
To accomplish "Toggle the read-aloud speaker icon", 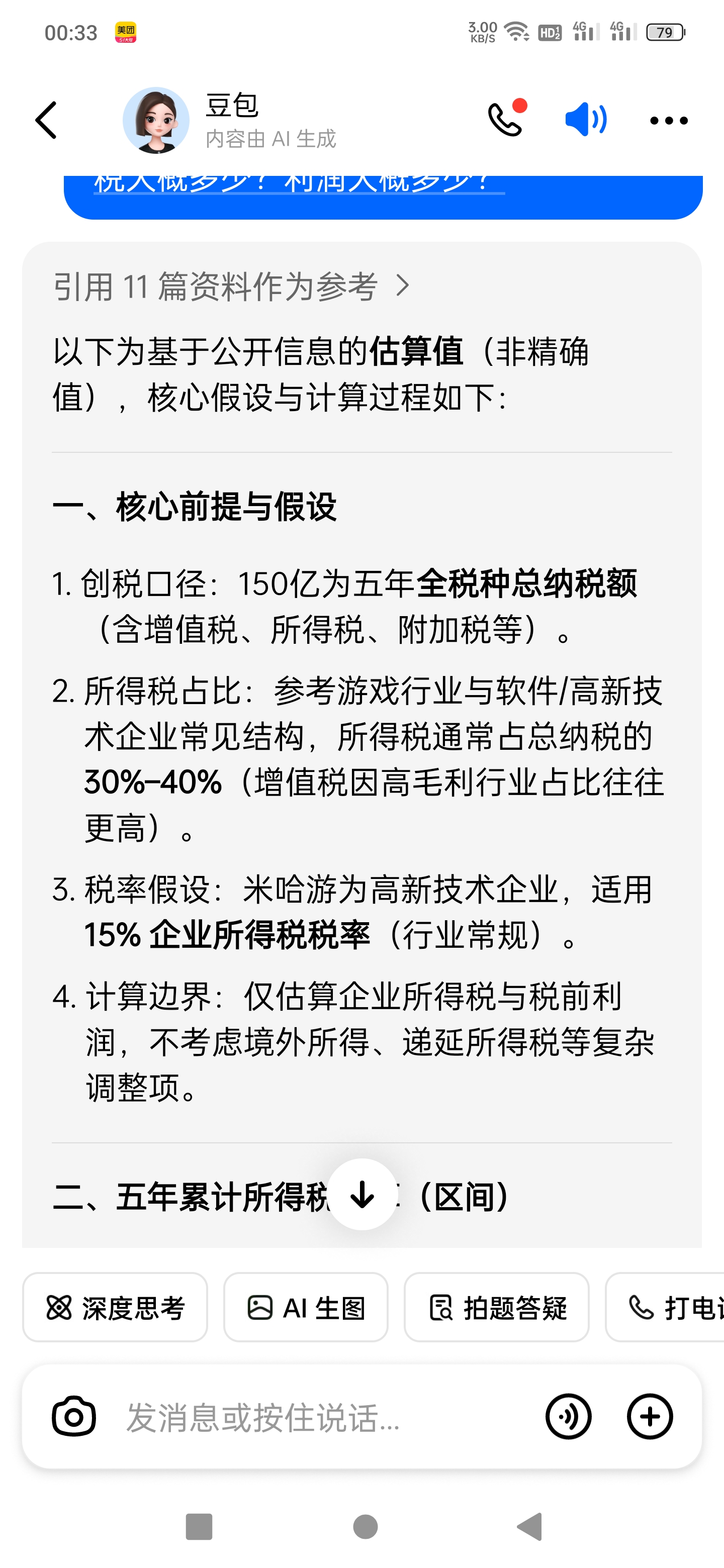I will point(586,119).
